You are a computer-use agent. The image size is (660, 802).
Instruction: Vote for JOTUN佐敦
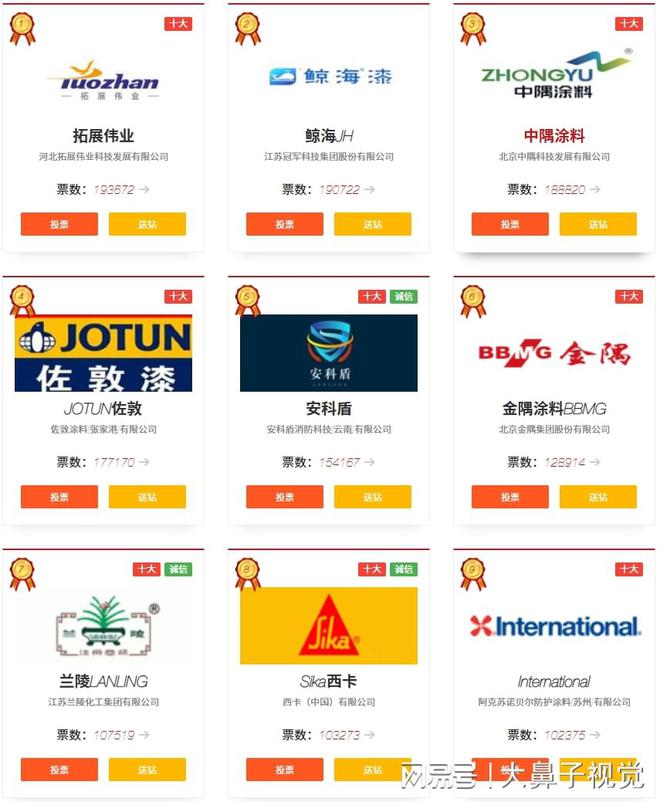point(59,497)
